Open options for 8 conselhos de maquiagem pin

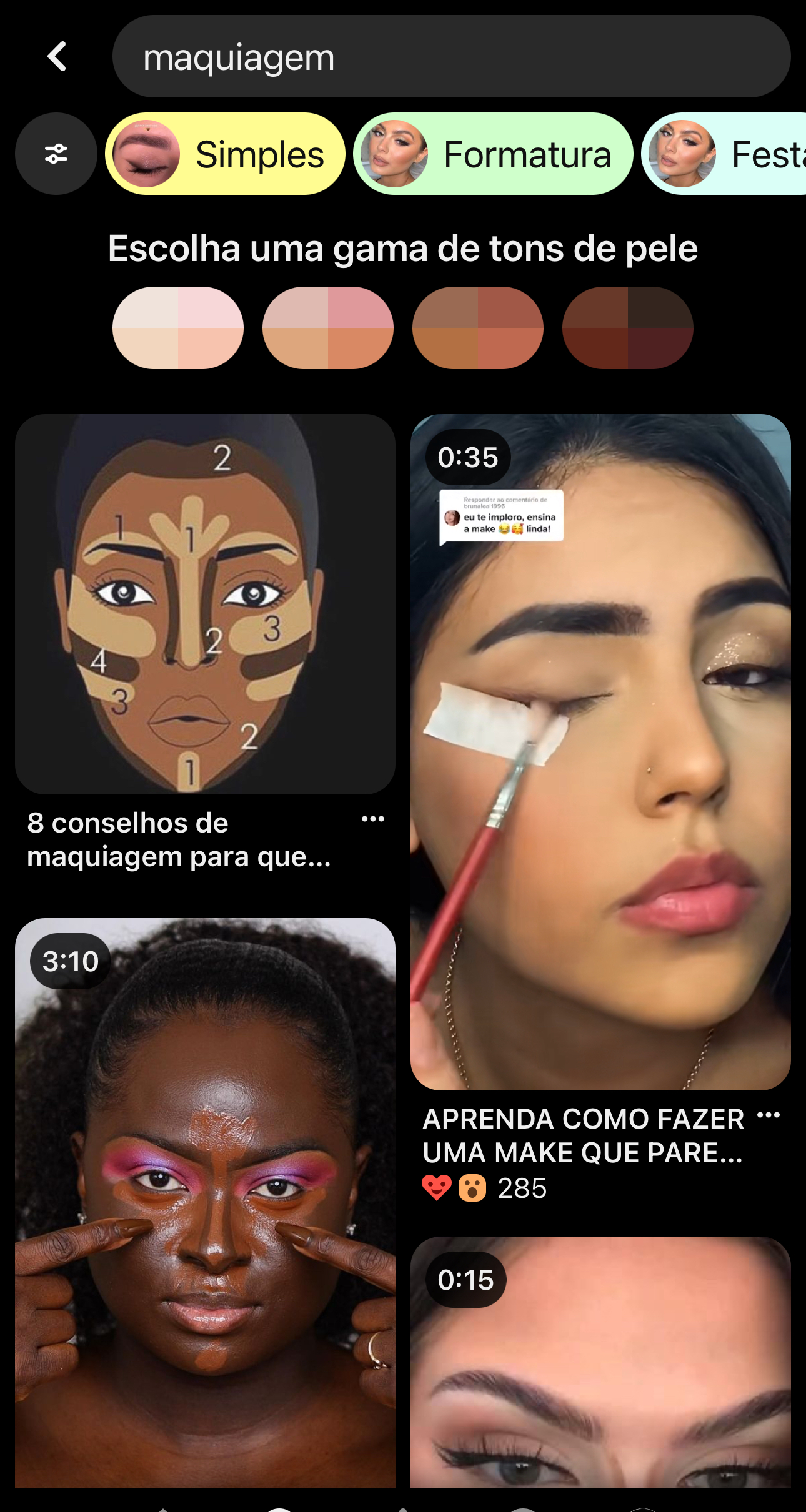point(373,819)
